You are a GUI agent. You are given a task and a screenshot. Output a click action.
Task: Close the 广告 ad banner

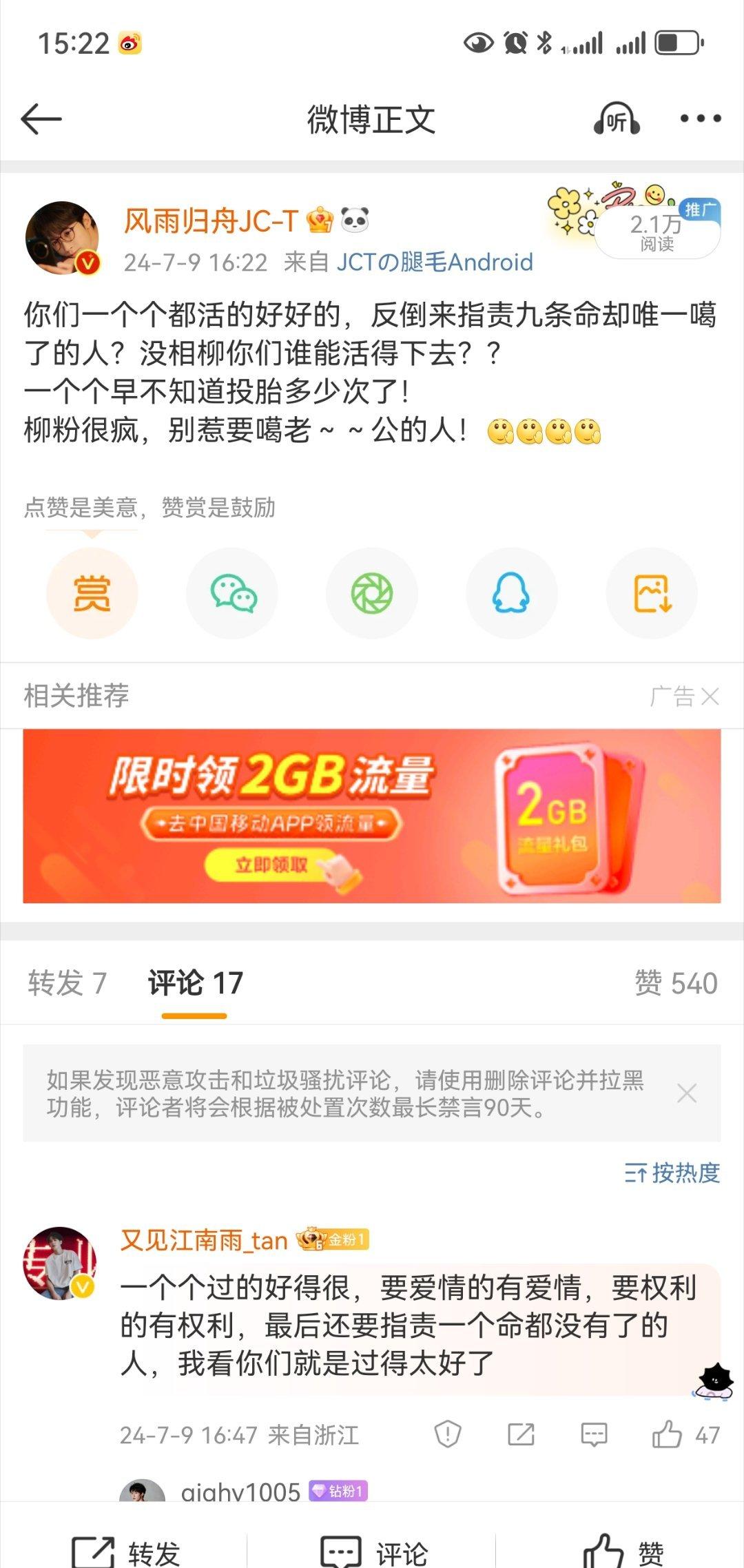[710, 697]
